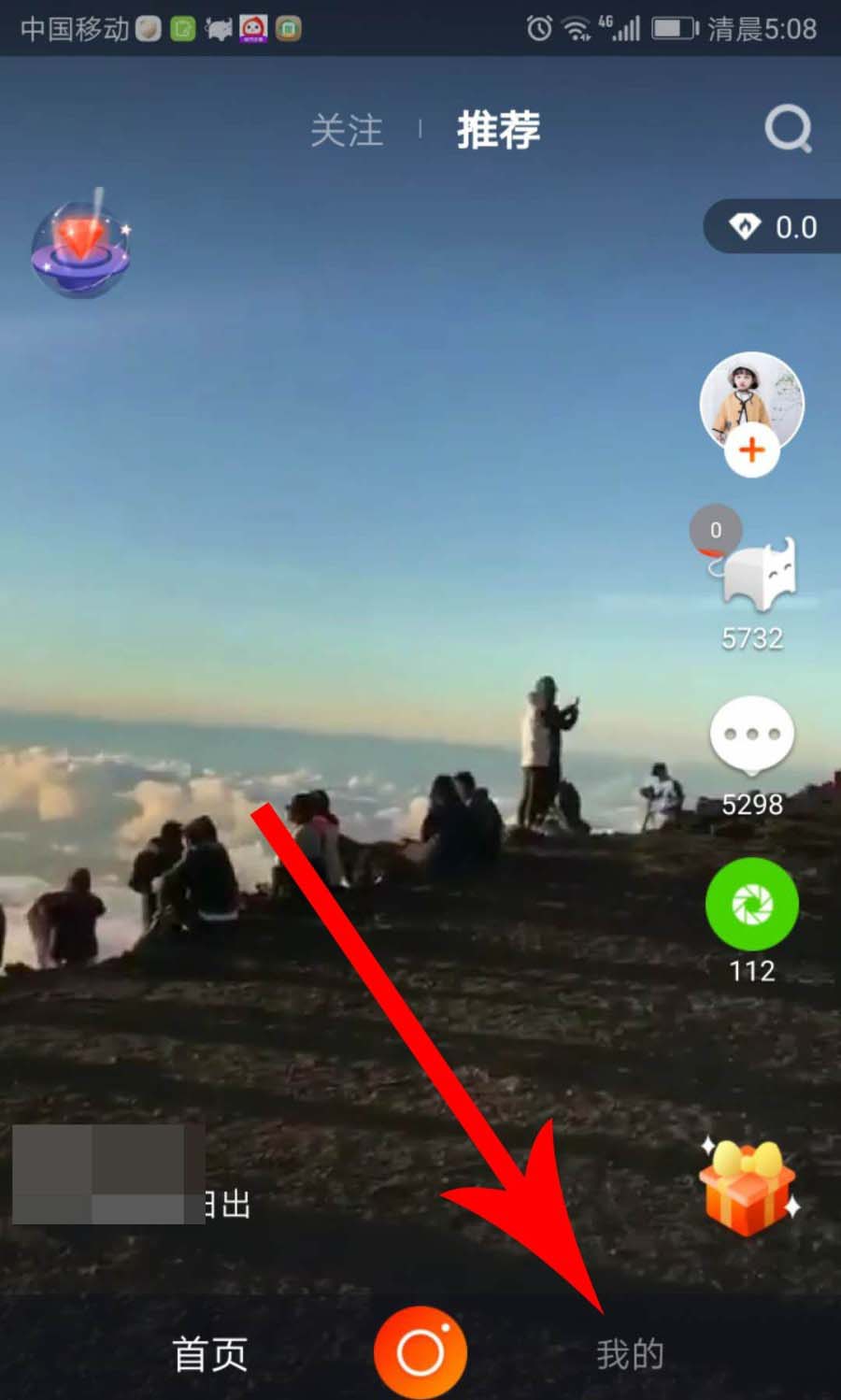Open the 我的 profile tab
Screen dimensions: 841x1400
631,1354
